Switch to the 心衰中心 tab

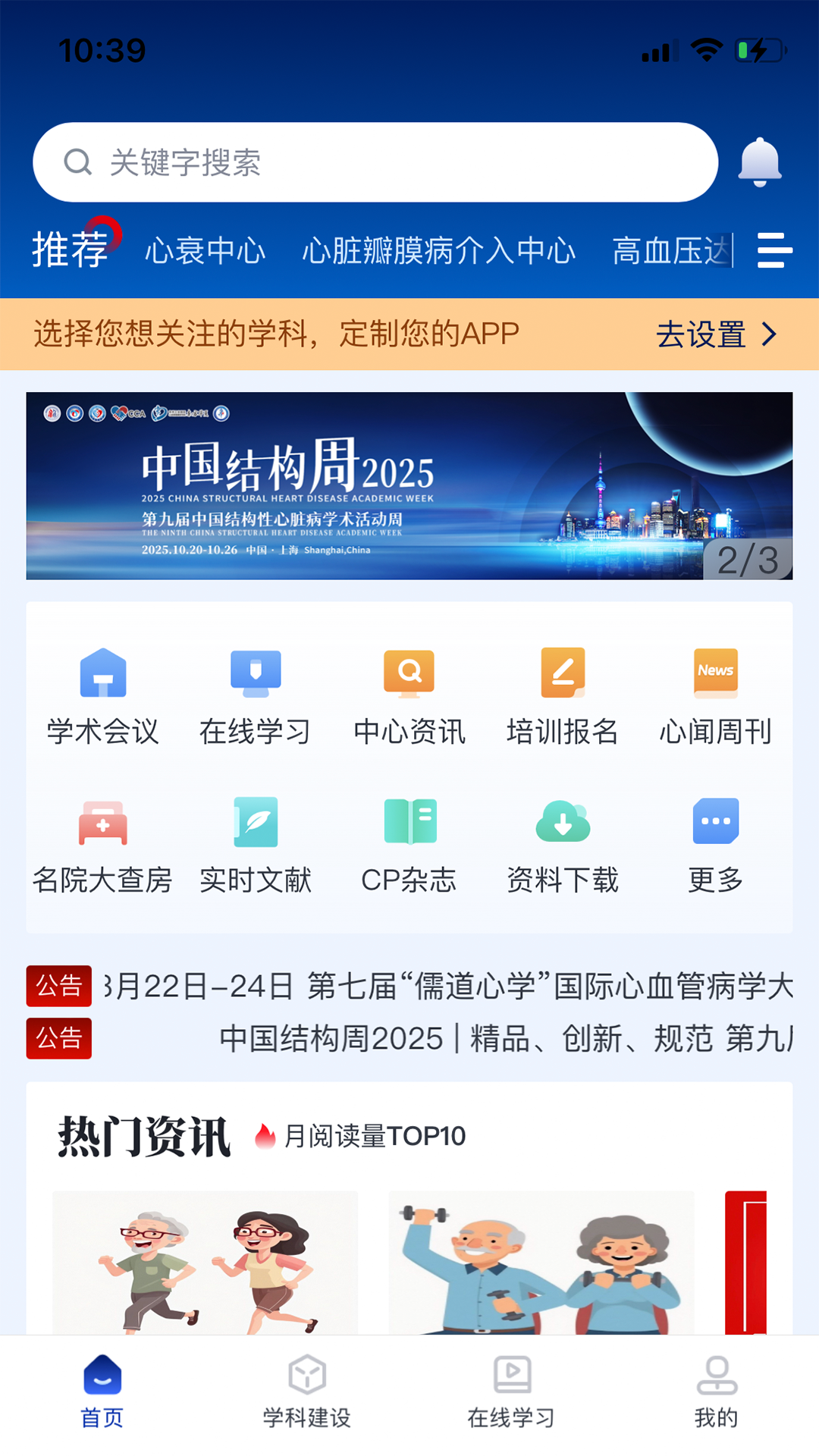(205, 250)
